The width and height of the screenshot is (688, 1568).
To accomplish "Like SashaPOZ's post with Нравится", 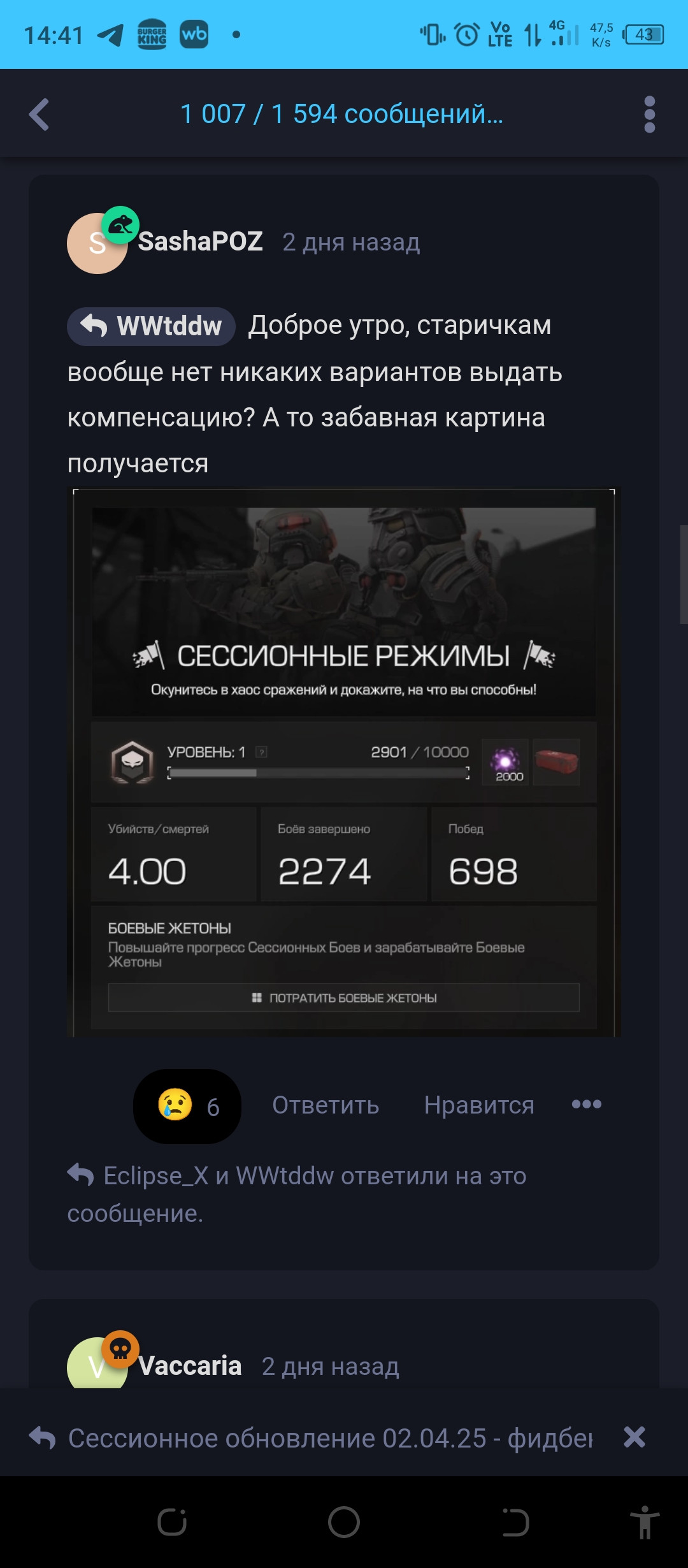I will pos(479,1105).
